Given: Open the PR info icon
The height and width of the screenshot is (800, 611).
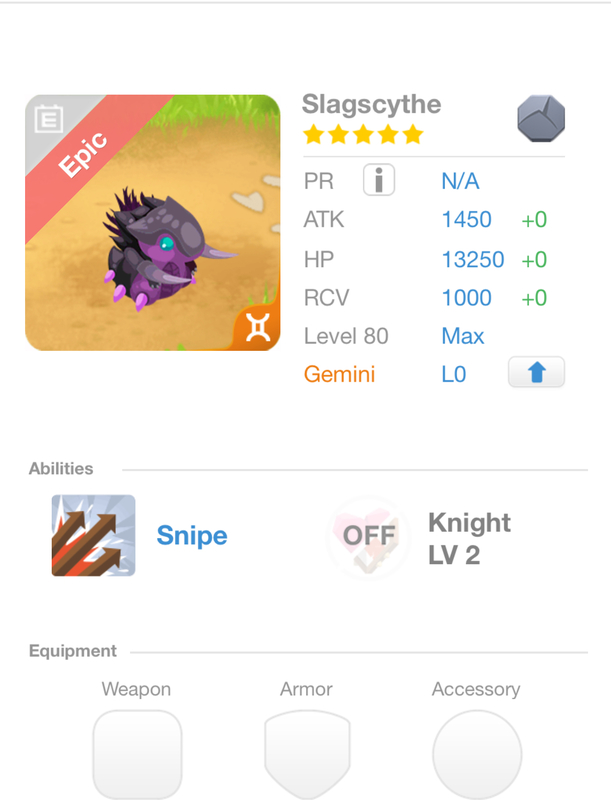Looking at the screenshot, I should (x=378, y=181).
